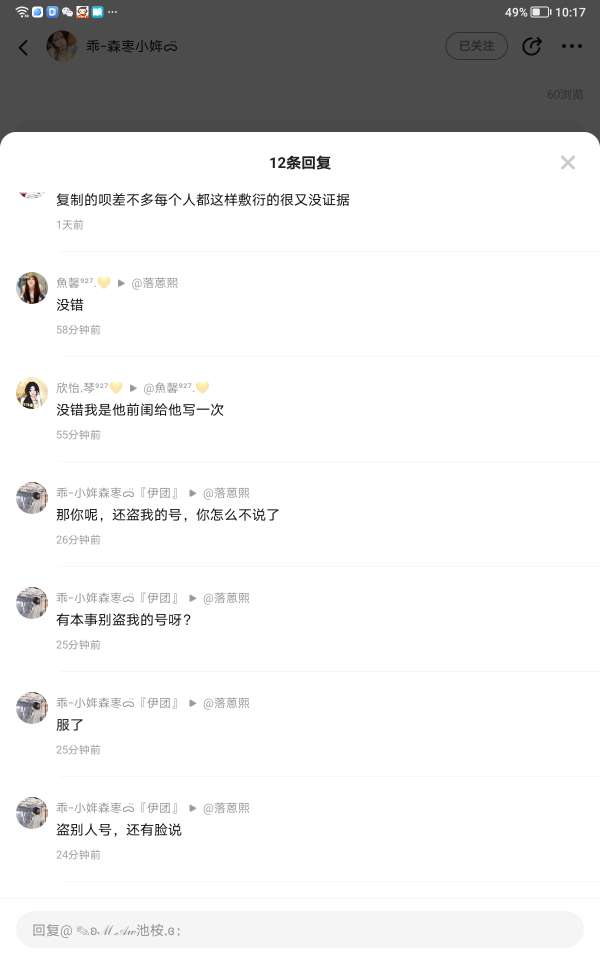Open avatar beside 那你呢，还盗我的号 reply

(32, 498)
